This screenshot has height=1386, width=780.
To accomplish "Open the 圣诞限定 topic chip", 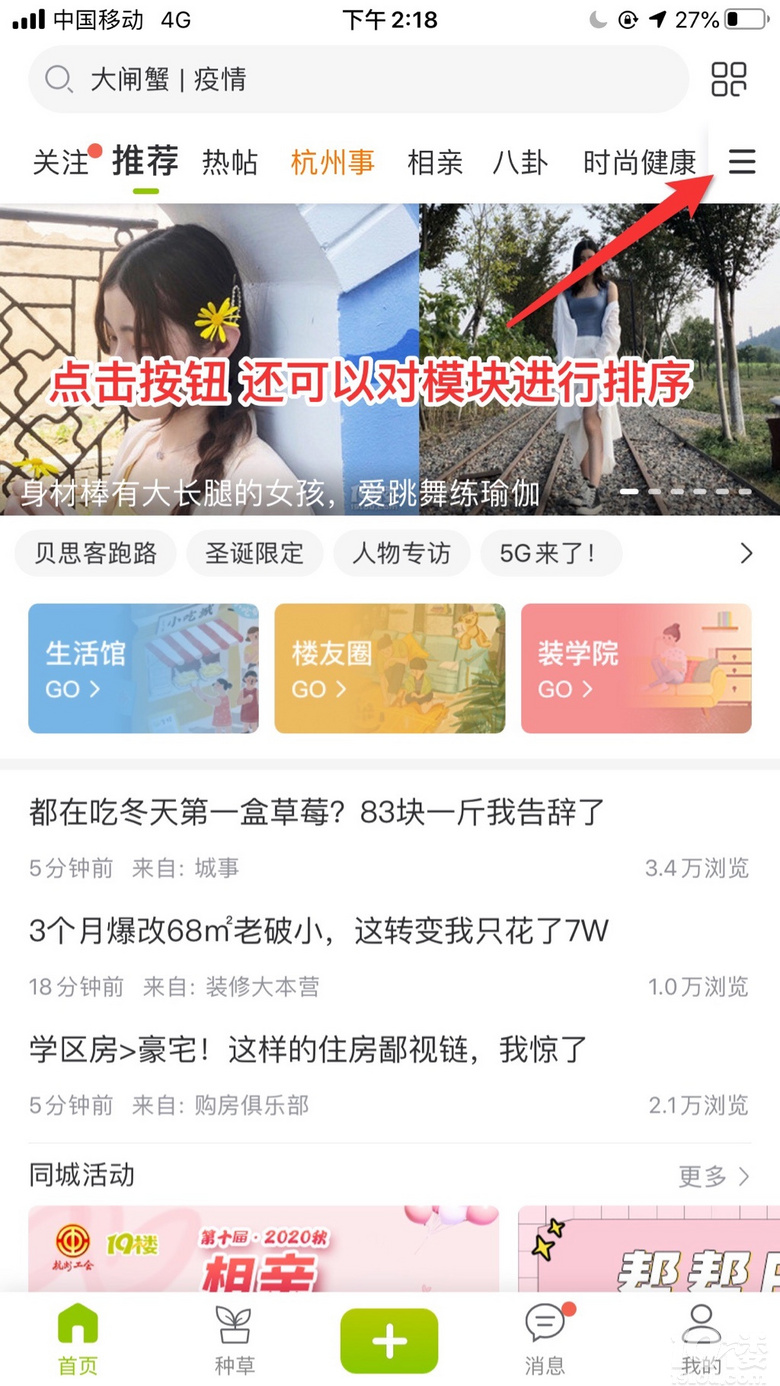I will [254, 553].
